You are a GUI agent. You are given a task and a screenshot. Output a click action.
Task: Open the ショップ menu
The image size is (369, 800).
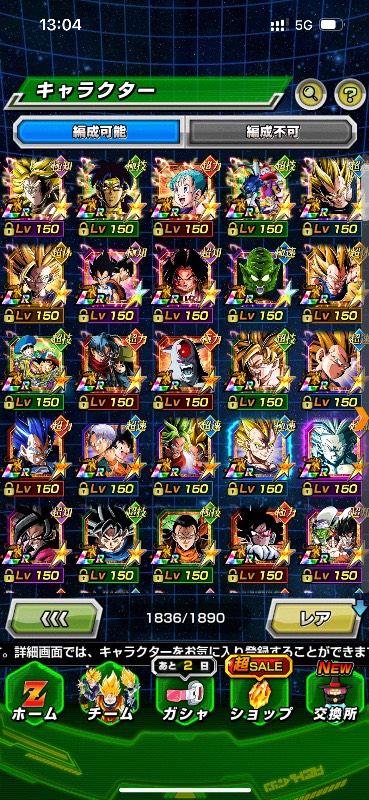tap(260, 698)
